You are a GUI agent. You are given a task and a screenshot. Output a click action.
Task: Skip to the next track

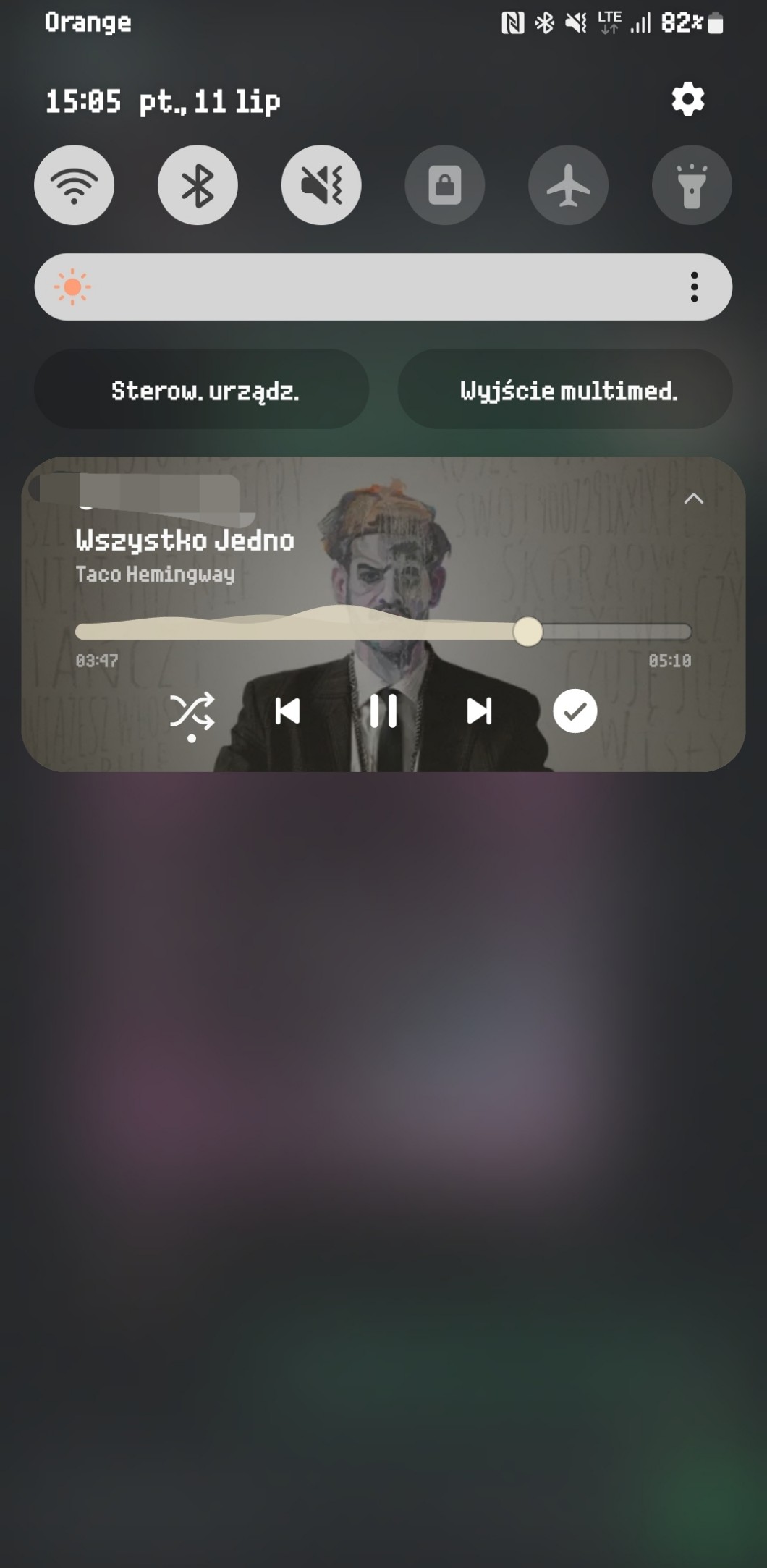point(479,711)
